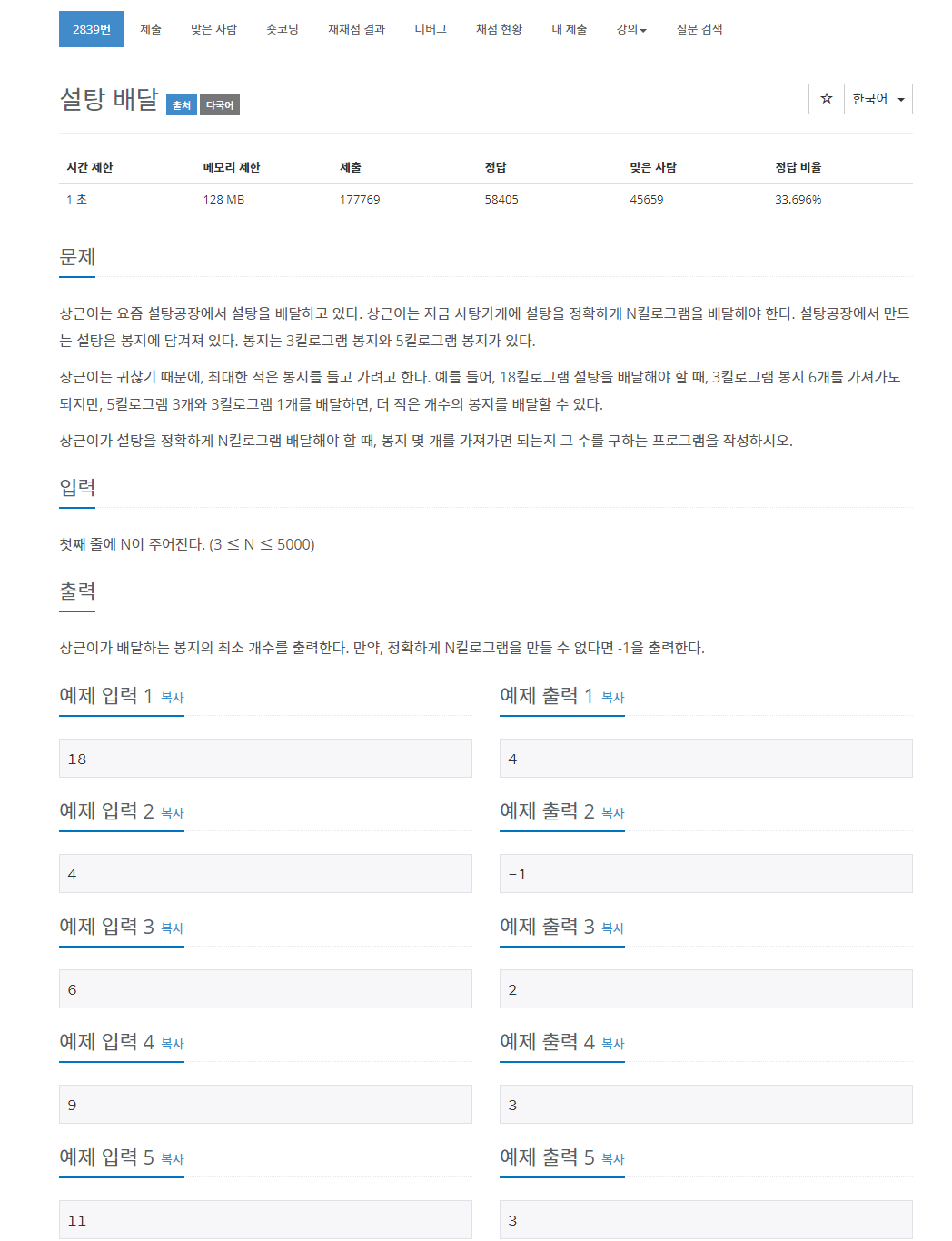This screenshot has width=952, height=1241.
Task: Open the 내 제출 tab
Action: [570, 29]
